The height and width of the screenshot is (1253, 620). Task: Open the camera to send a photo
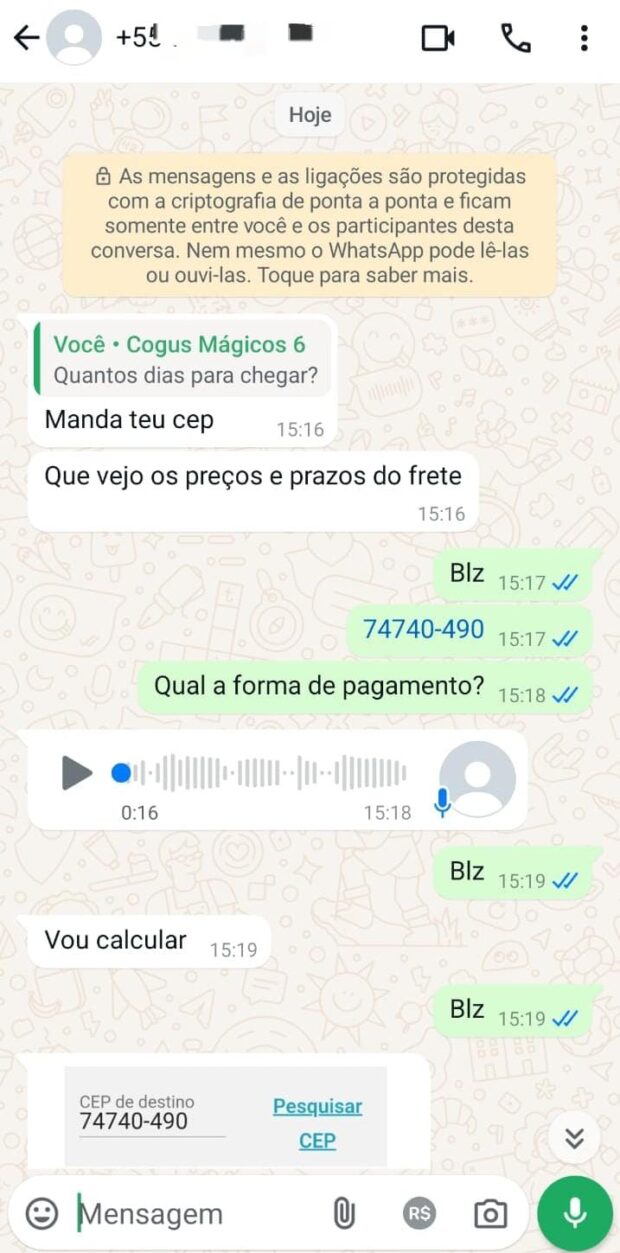(490, 1214)
